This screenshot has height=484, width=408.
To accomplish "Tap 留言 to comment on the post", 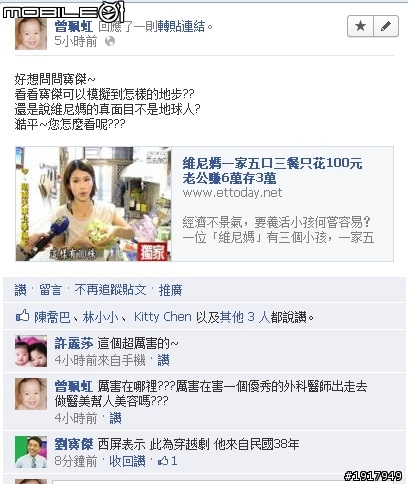I will pyautogui.click(x=50, y=290).
